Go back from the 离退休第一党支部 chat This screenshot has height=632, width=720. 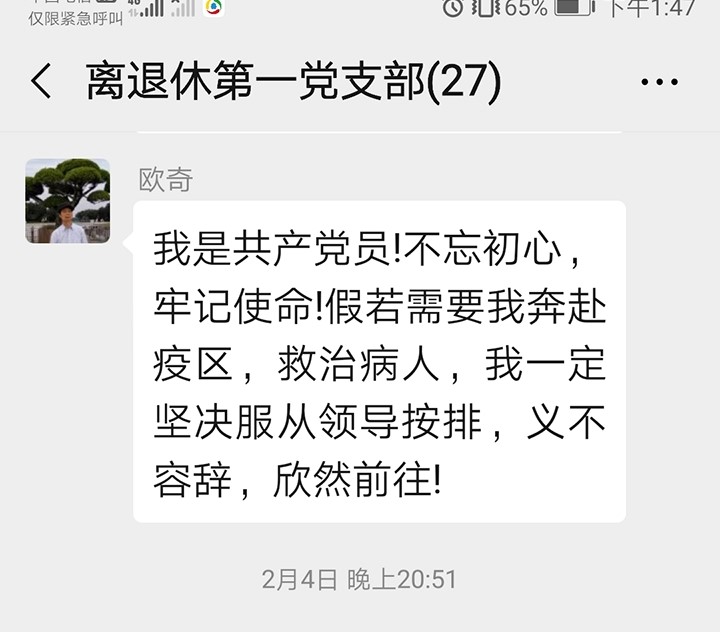(x=41, y=82)
